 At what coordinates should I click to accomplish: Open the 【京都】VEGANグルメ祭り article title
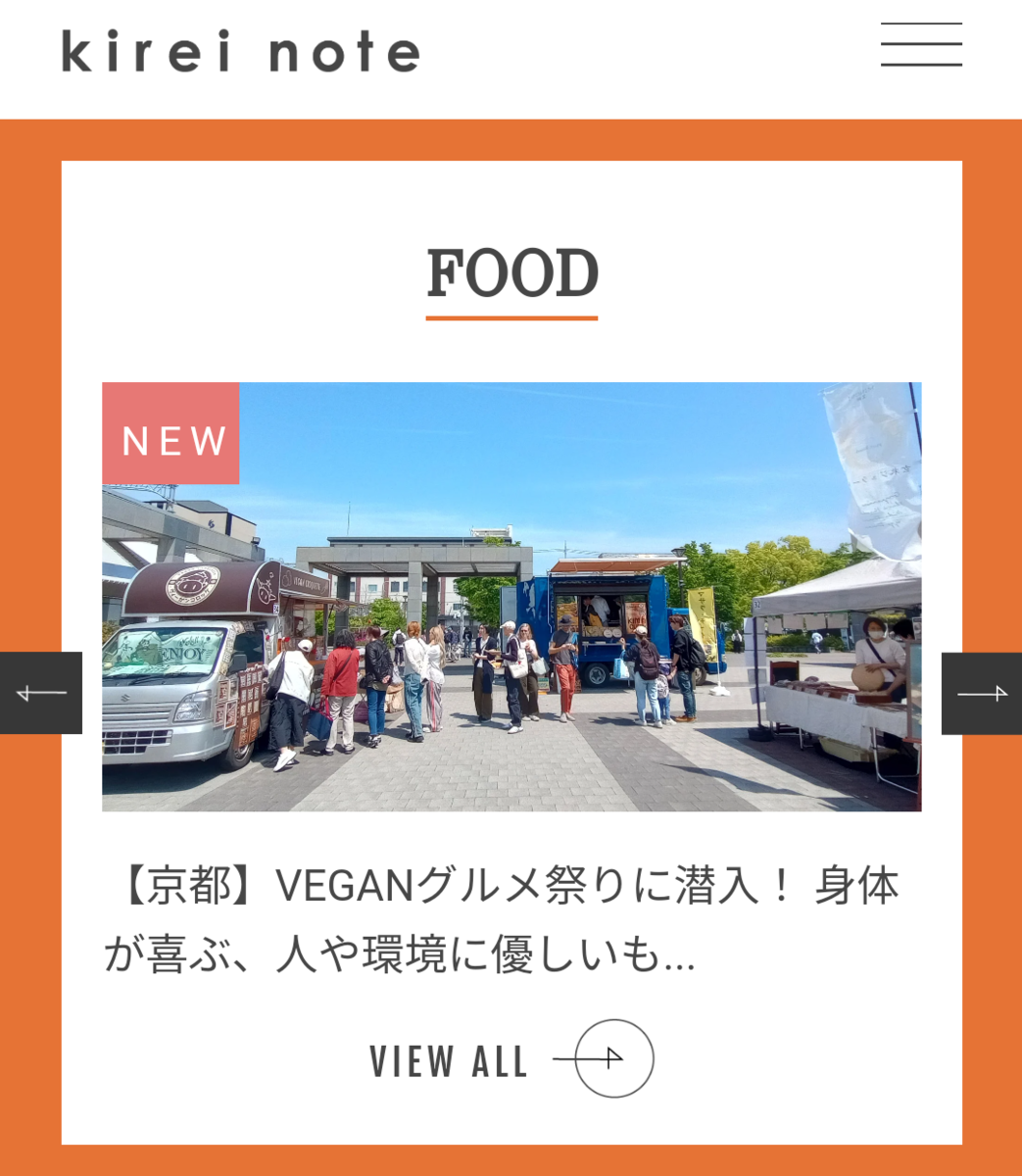[x=502, y=919]
